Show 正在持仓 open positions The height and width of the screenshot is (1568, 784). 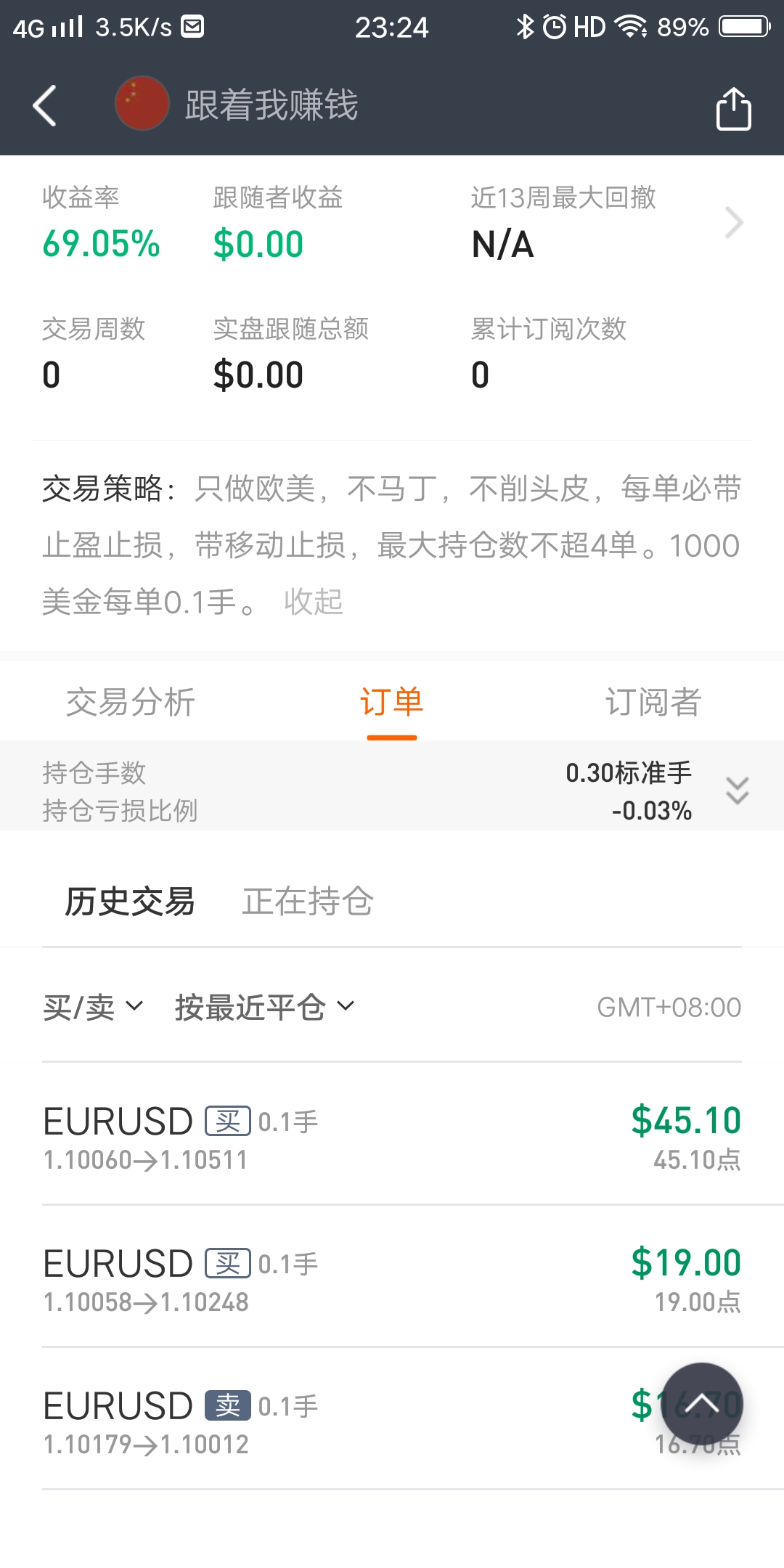point(308,902)
